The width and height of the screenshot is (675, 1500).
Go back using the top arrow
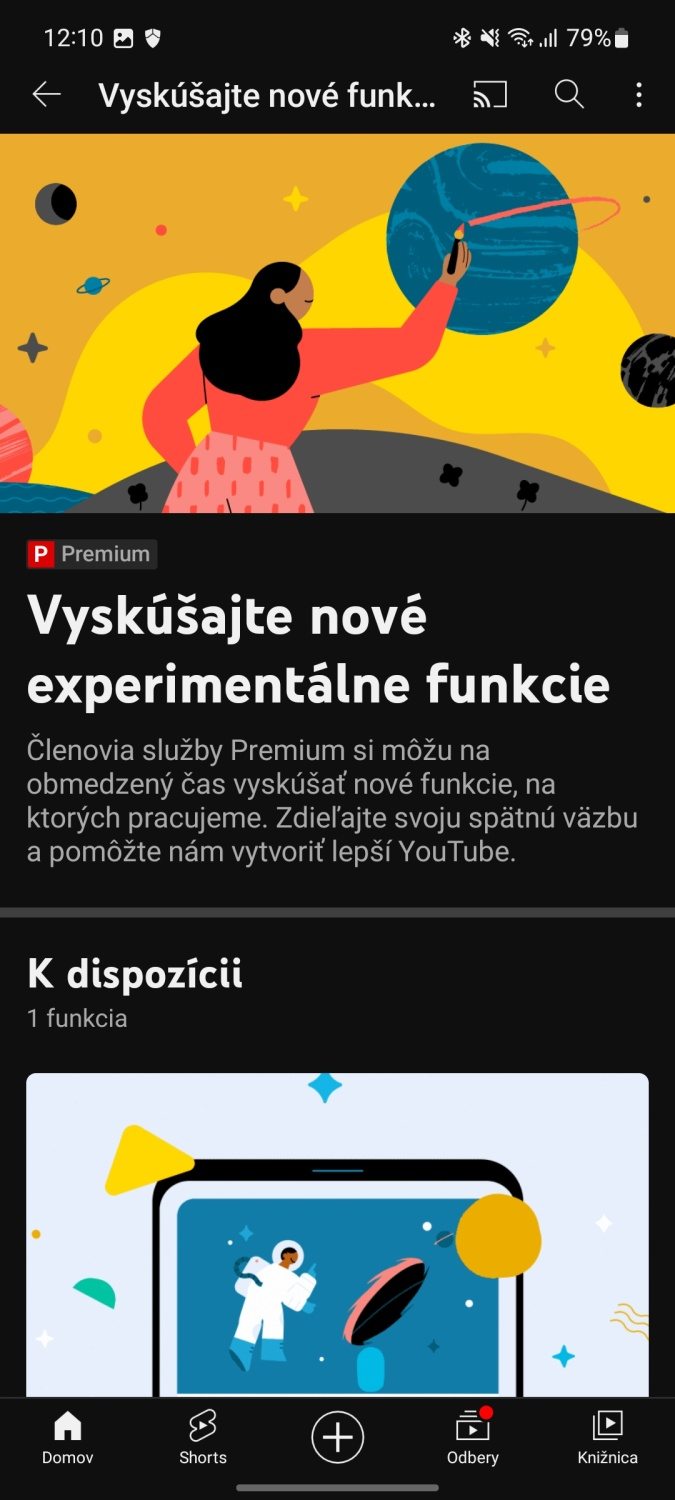point(47,95)
